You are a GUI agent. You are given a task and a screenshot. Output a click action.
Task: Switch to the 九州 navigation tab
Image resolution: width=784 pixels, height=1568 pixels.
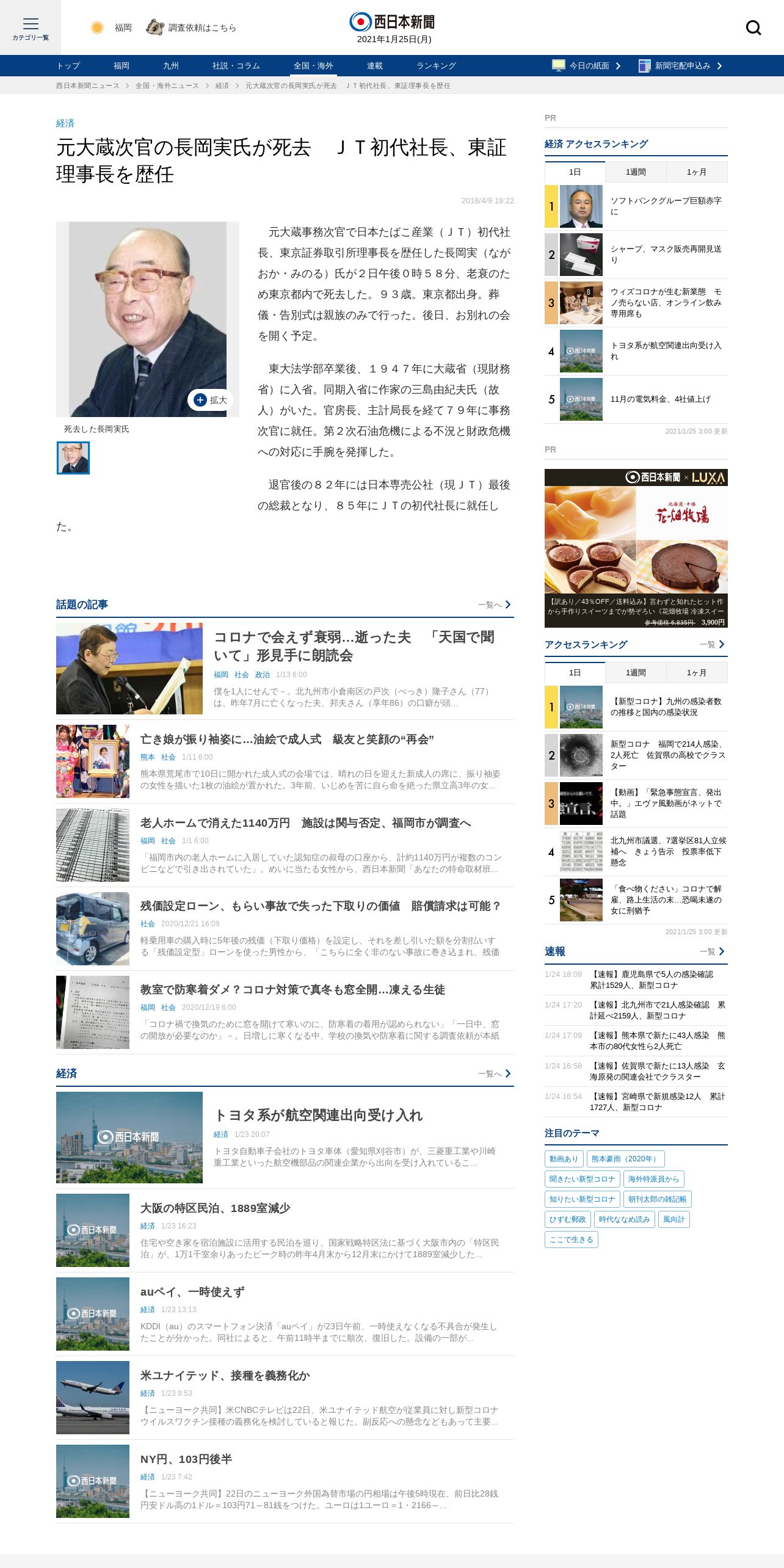(170, 66)
